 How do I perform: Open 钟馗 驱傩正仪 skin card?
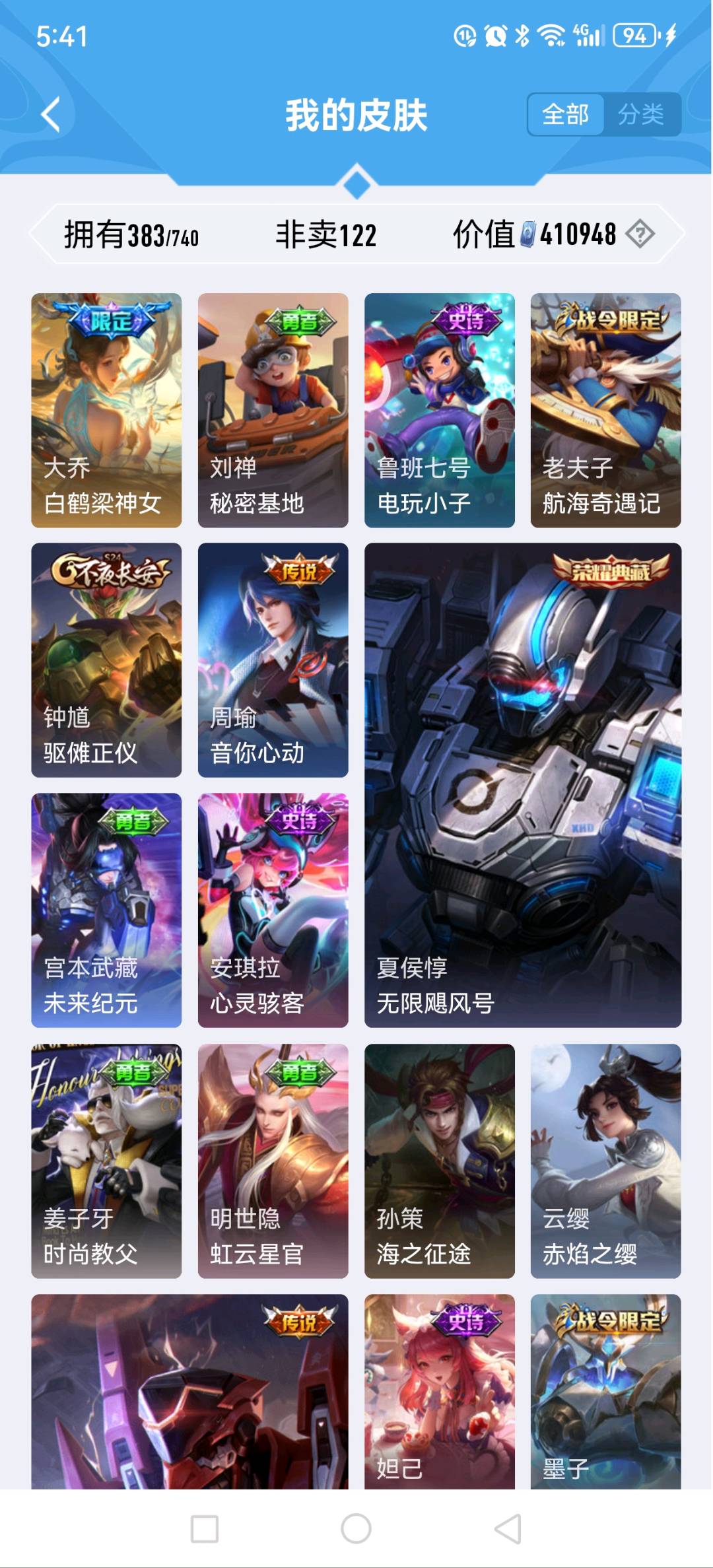click(x=106, y=660)
